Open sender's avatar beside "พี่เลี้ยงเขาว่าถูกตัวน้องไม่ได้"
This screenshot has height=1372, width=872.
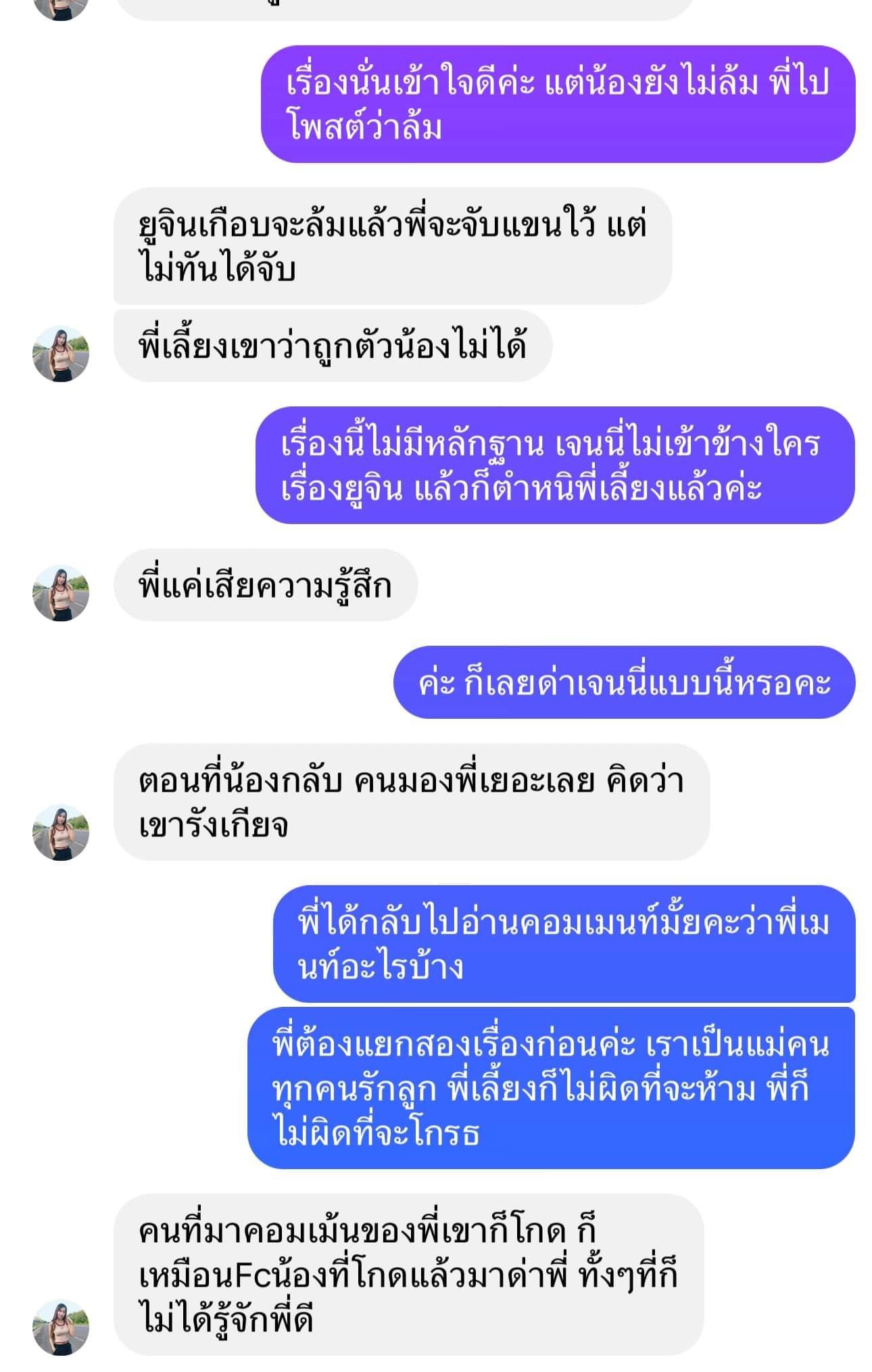pos(61,353)
